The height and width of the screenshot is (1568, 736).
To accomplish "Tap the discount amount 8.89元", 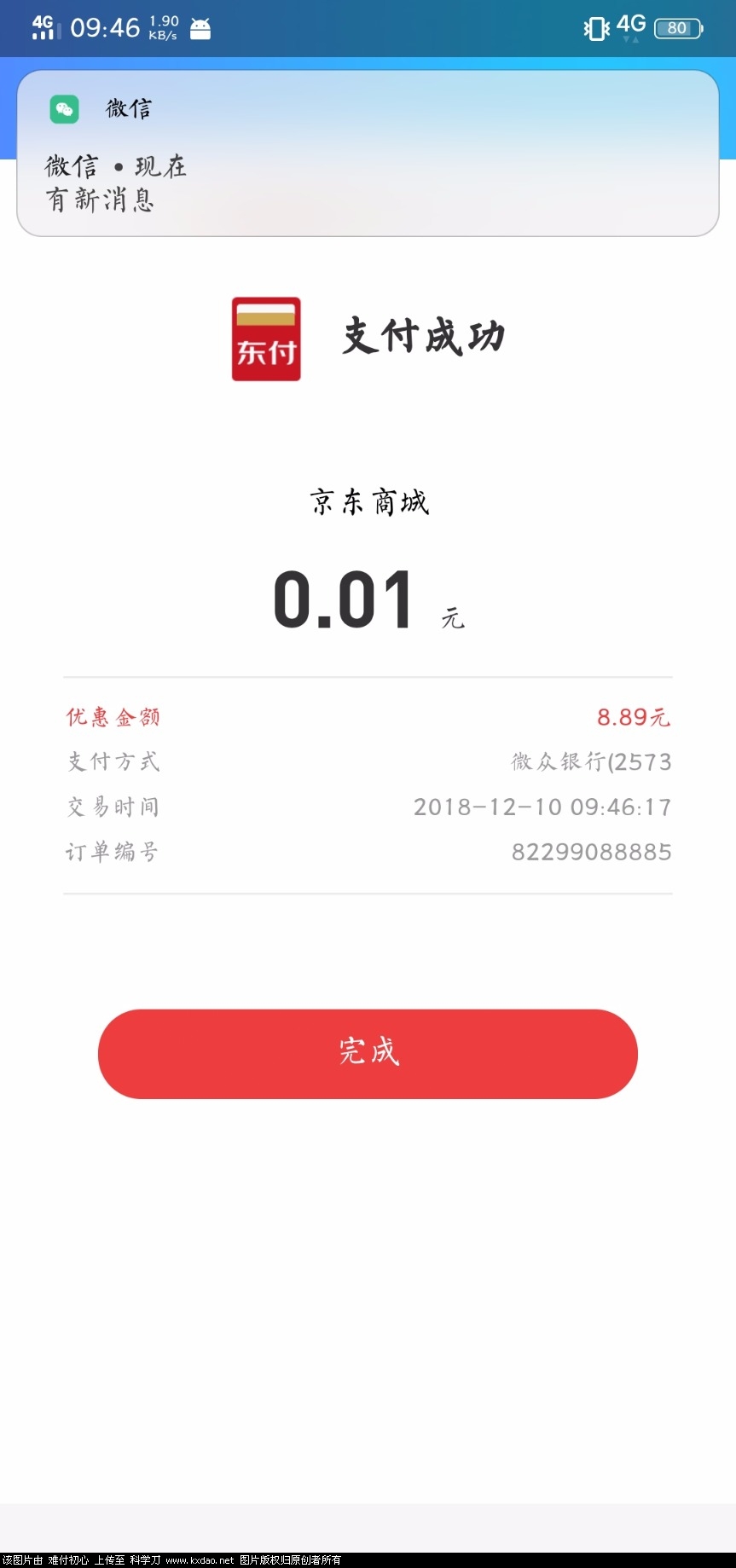I will point(632,717).
